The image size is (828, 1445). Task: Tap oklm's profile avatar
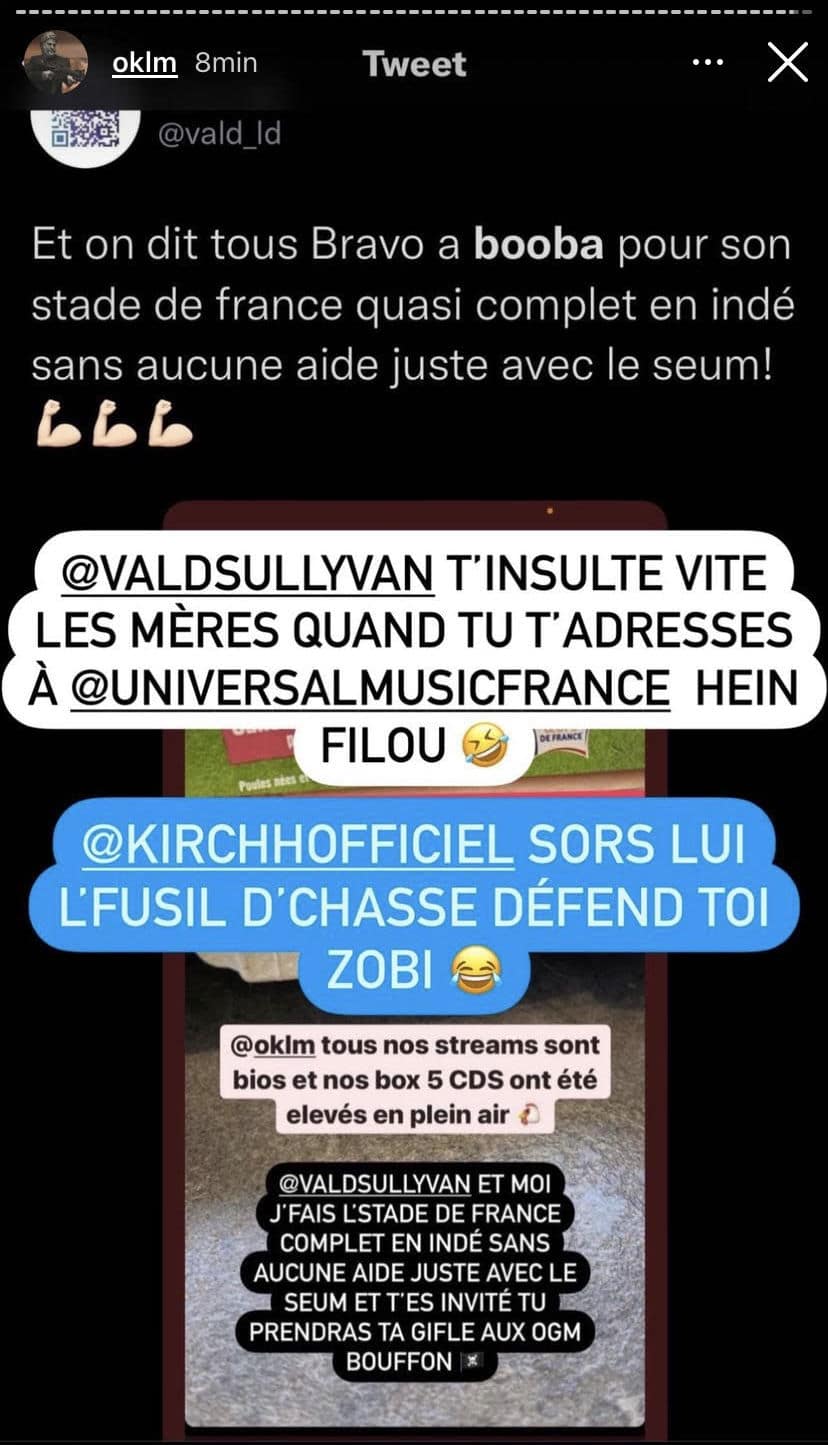point(55,63)
